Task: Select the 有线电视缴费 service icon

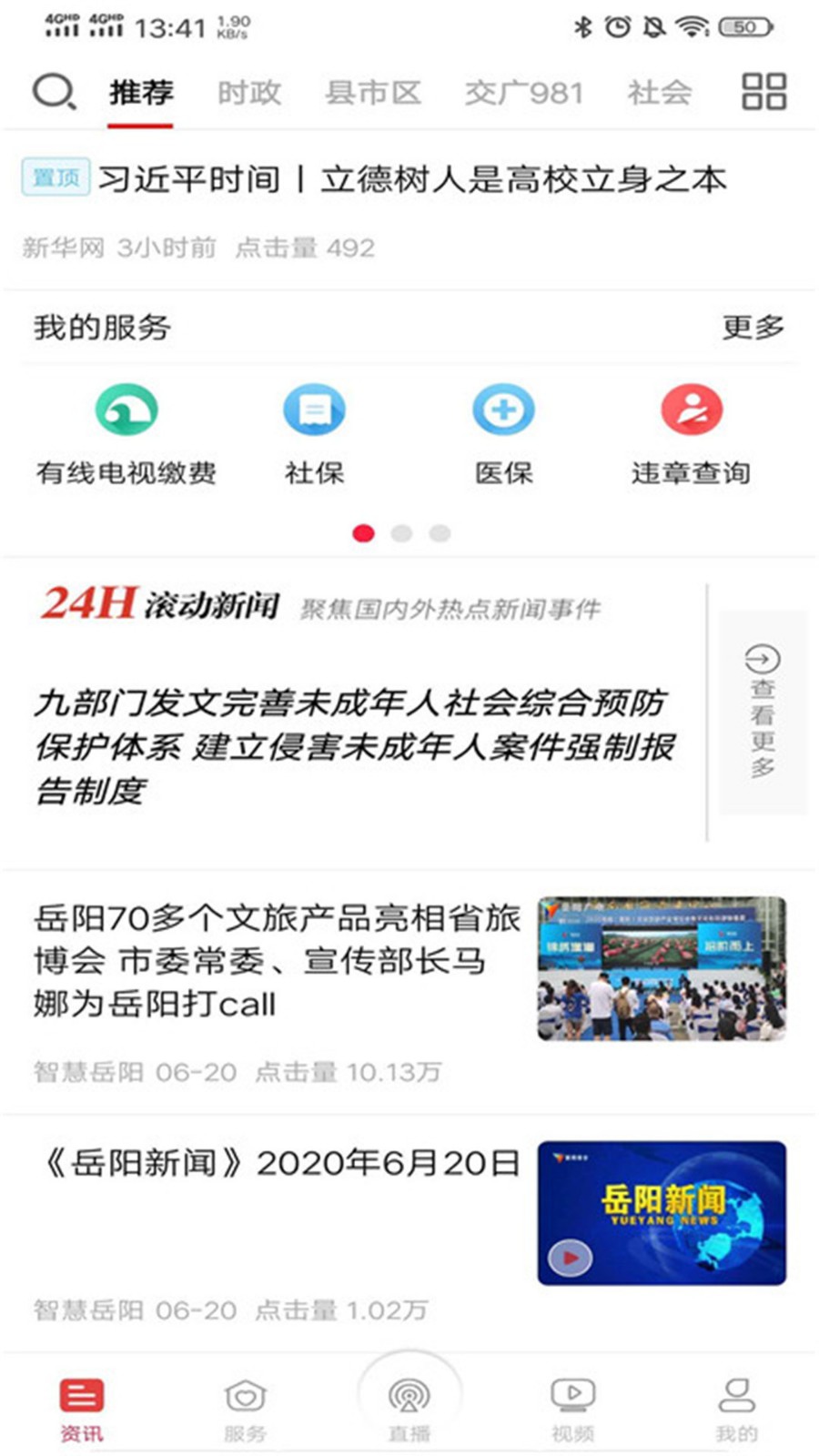Action: pos(127,409)
